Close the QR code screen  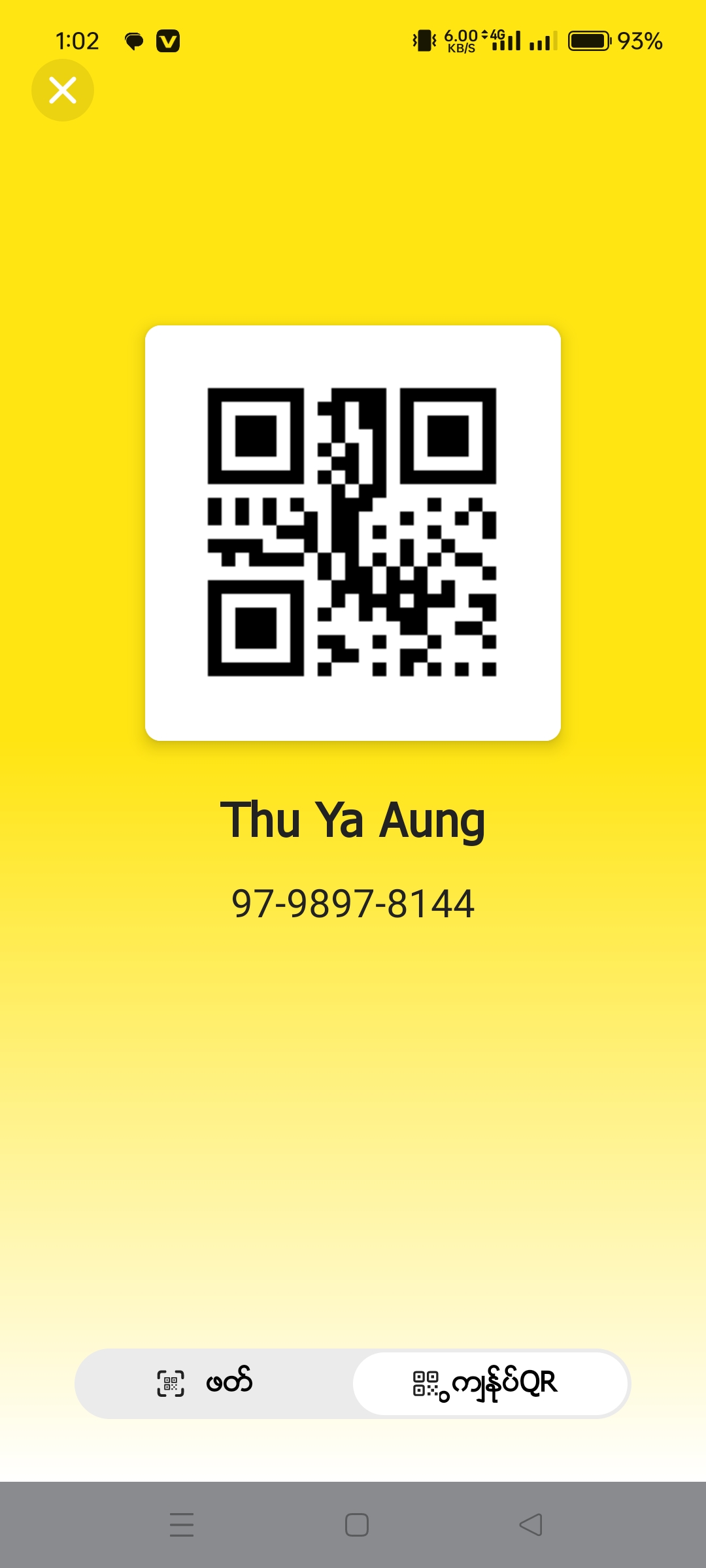63,90
